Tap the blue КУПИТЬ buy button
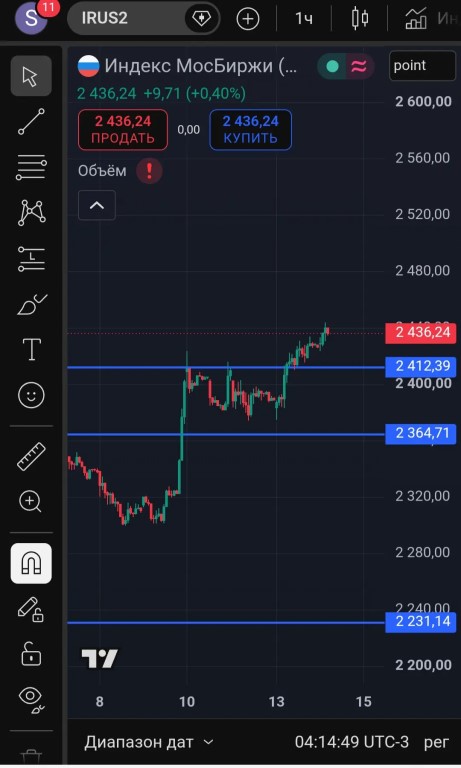Screen dimensions: 461x768 [x=250, y=130]
